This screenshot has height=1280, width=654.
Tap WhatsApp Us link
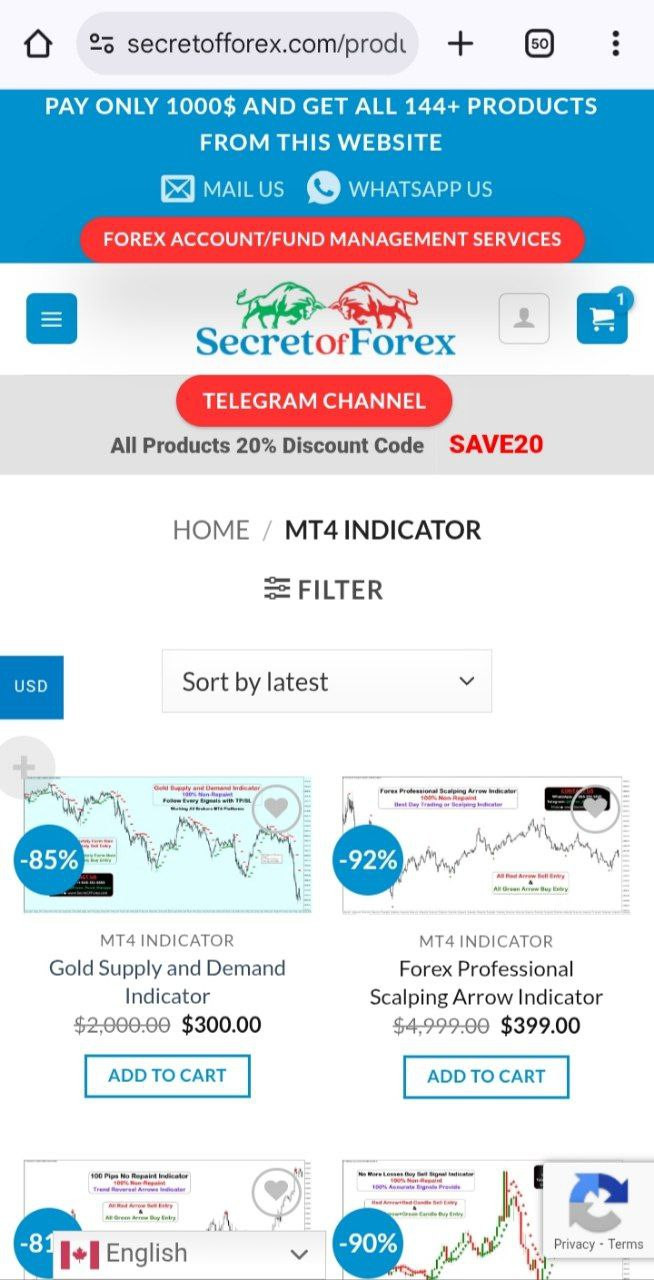pyautogui.click(x=400, y=189)
